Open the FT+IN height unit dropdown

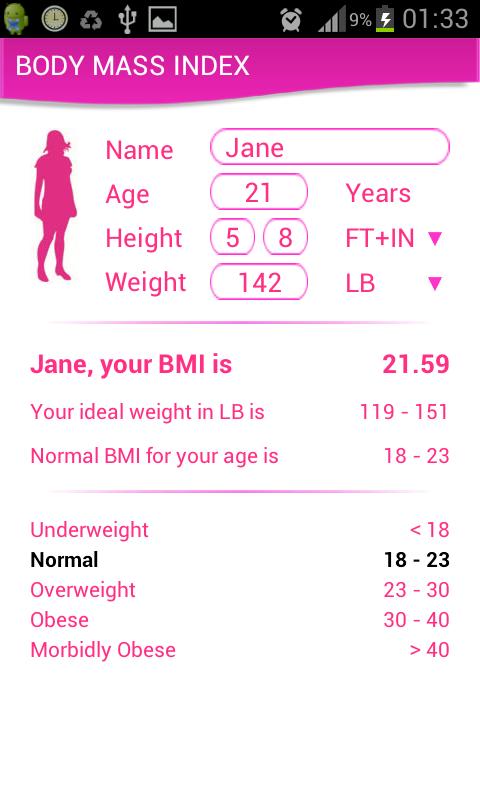394,238
